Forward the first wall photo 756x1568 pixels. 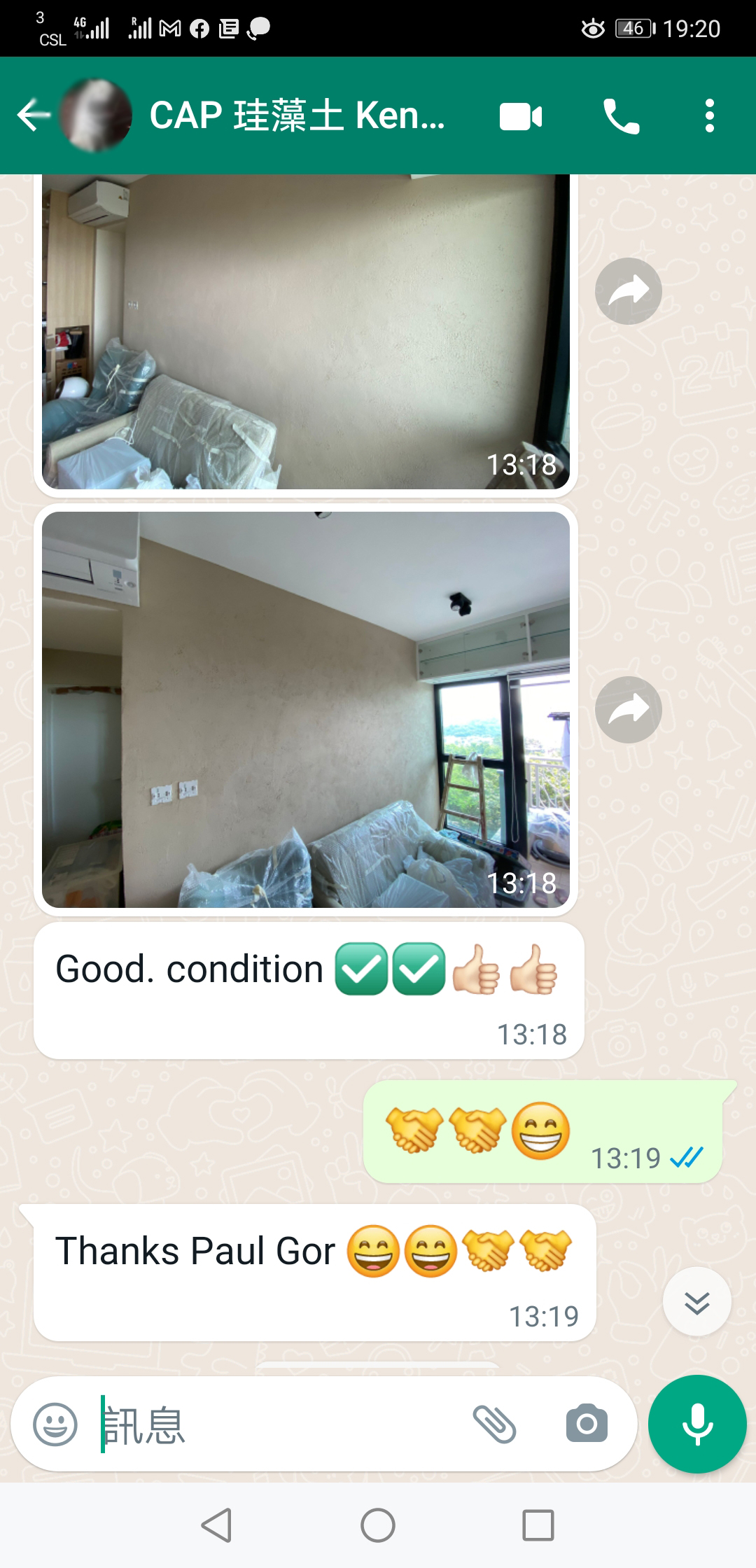pyautogui.click(x=629, y=291)
